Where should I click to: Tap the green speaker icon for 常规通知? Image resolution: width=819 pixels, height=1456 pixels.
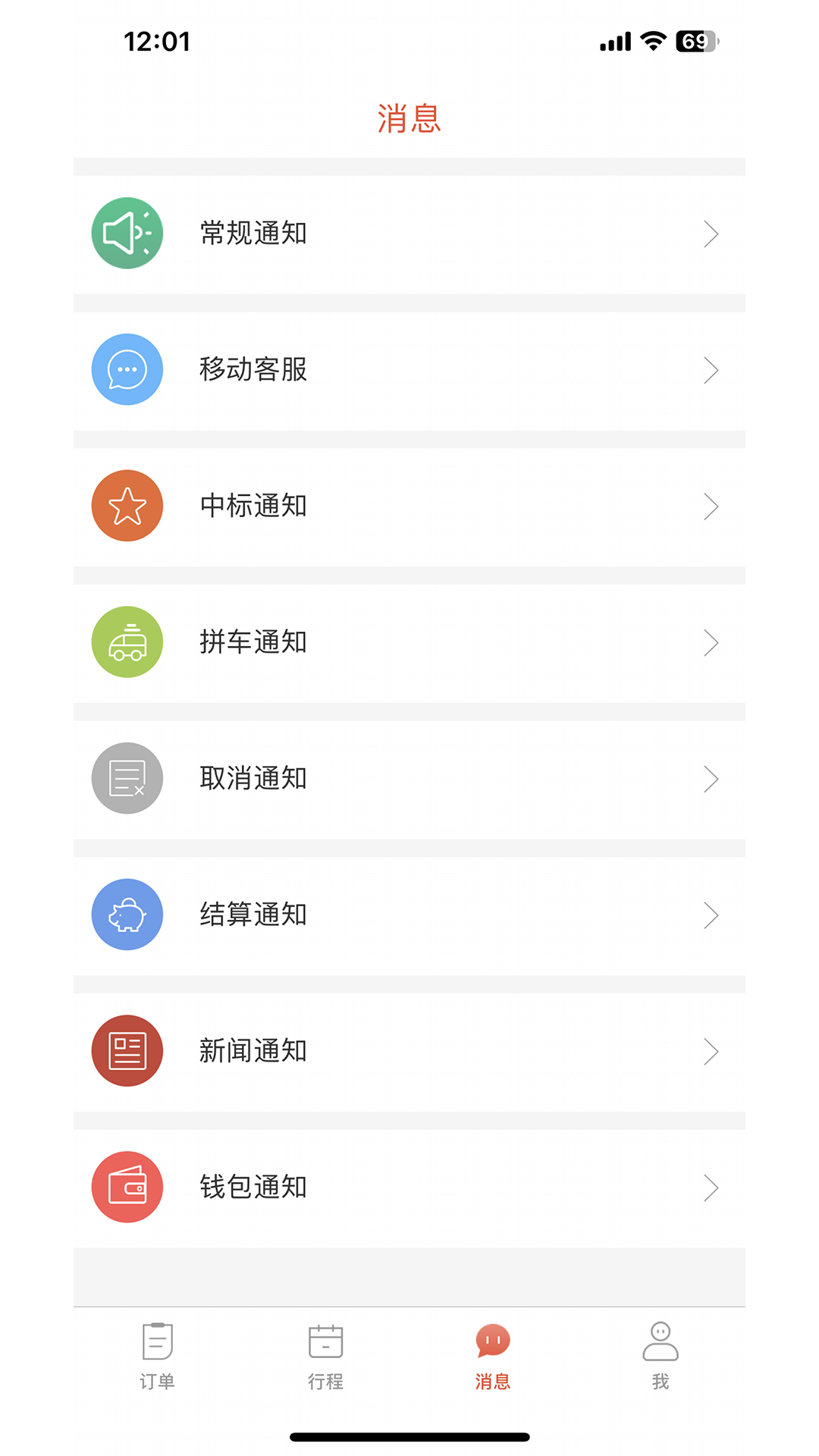tap(127, 234)
